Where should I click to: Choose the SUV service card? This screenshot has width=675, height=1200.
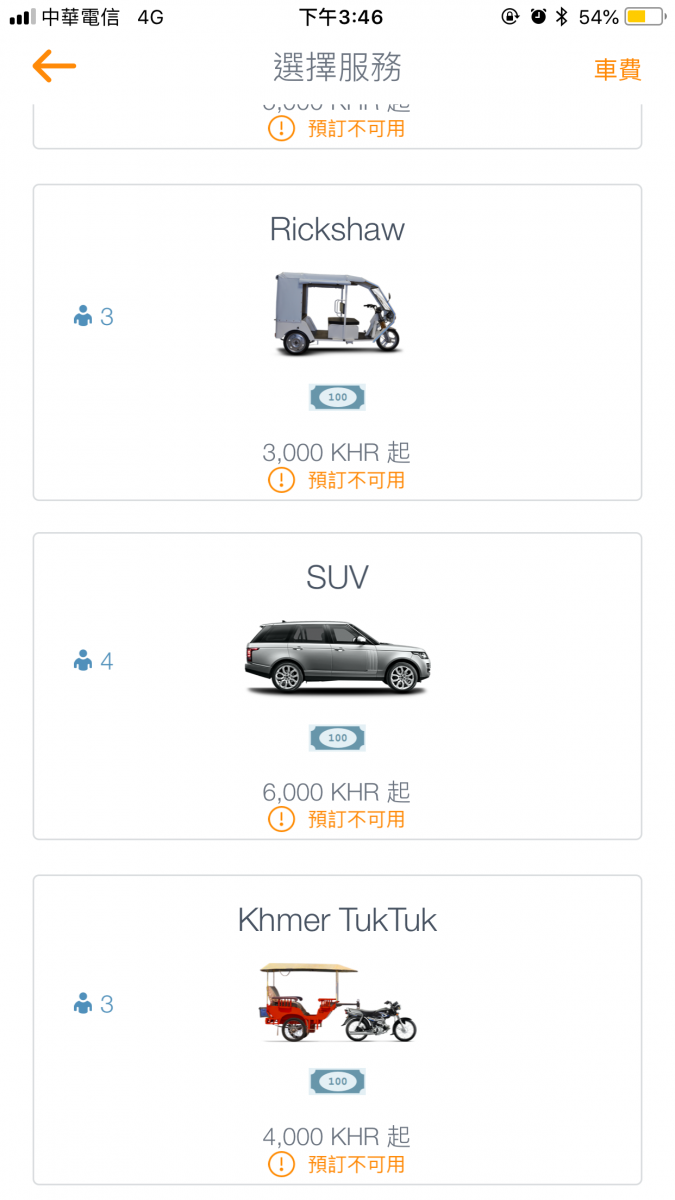[337, 686]
